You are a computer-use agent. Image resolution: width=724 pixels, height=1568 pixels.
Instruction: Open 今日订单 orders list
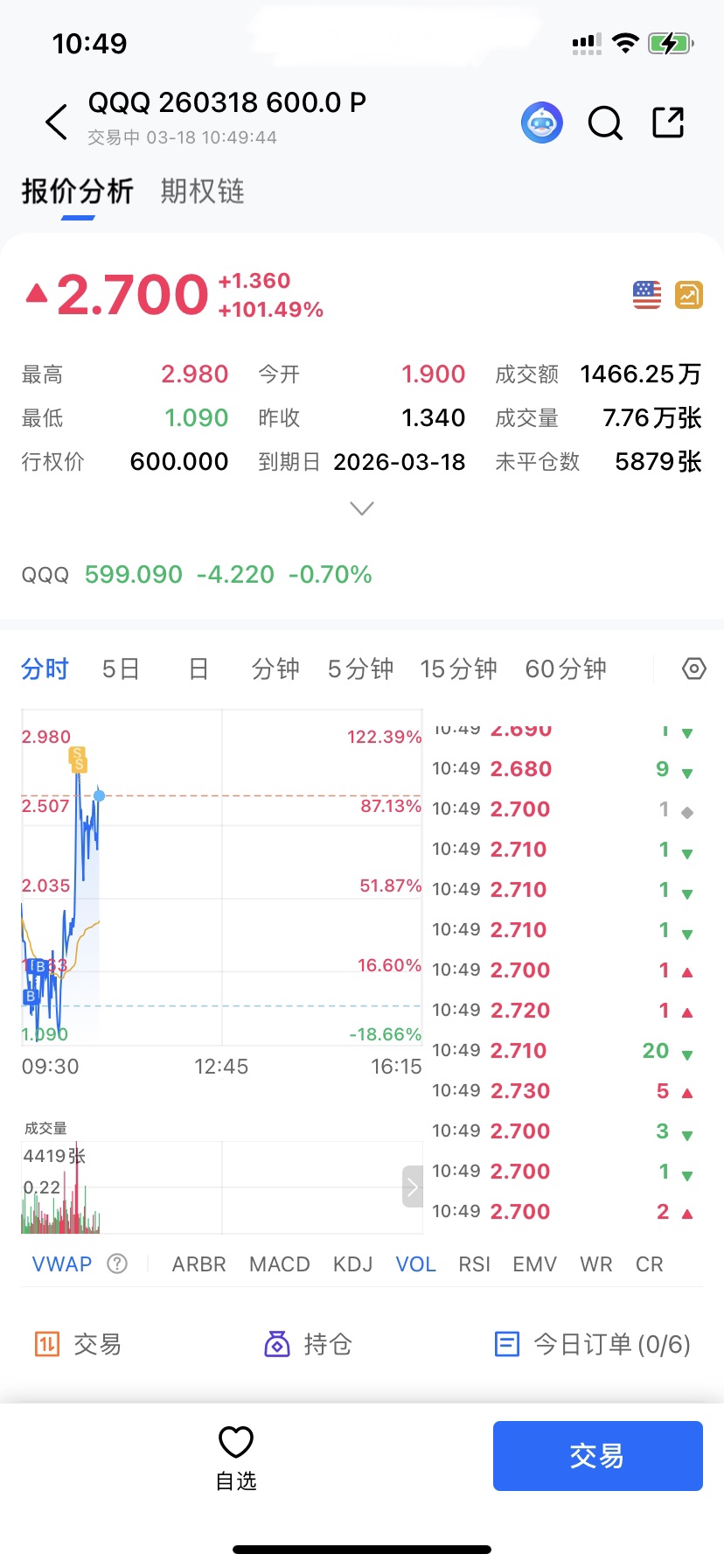coord(593,1344)
